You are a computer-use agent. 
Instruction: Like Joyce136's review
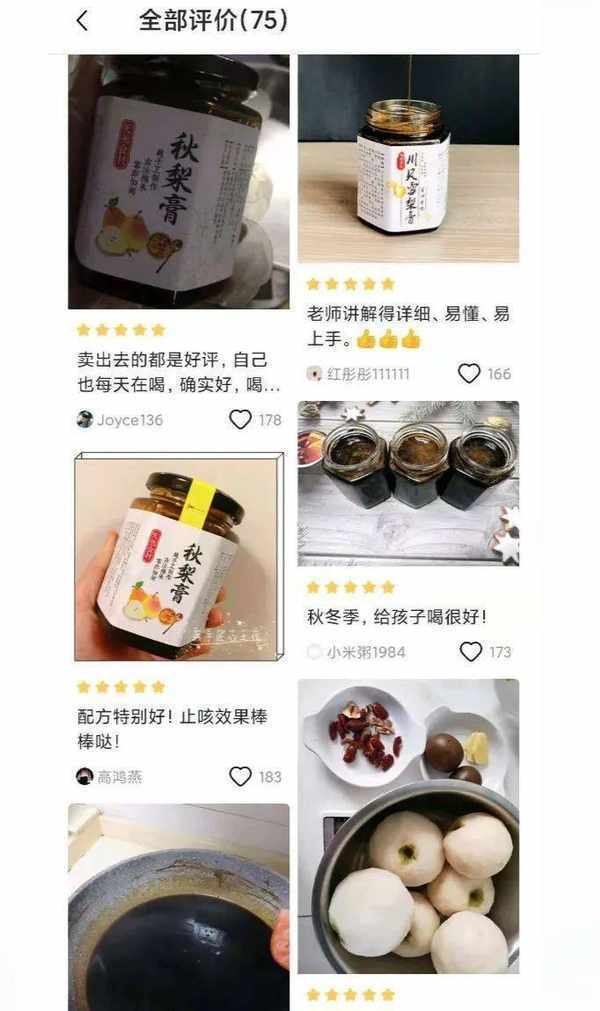[240, 420]
